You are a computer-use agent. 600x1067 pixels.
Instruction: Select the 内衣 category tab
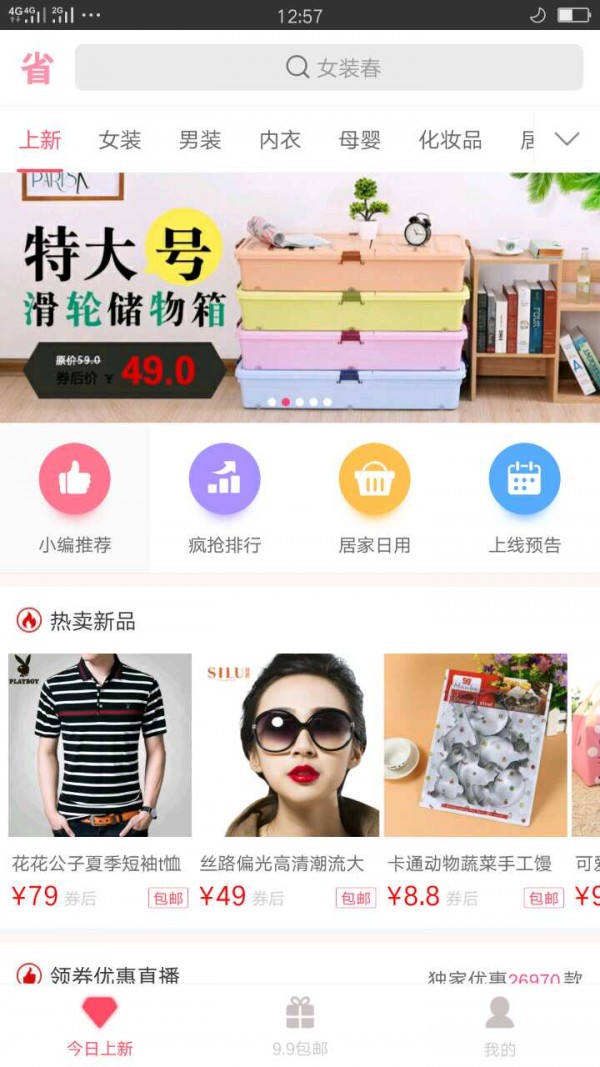point(280,140)
